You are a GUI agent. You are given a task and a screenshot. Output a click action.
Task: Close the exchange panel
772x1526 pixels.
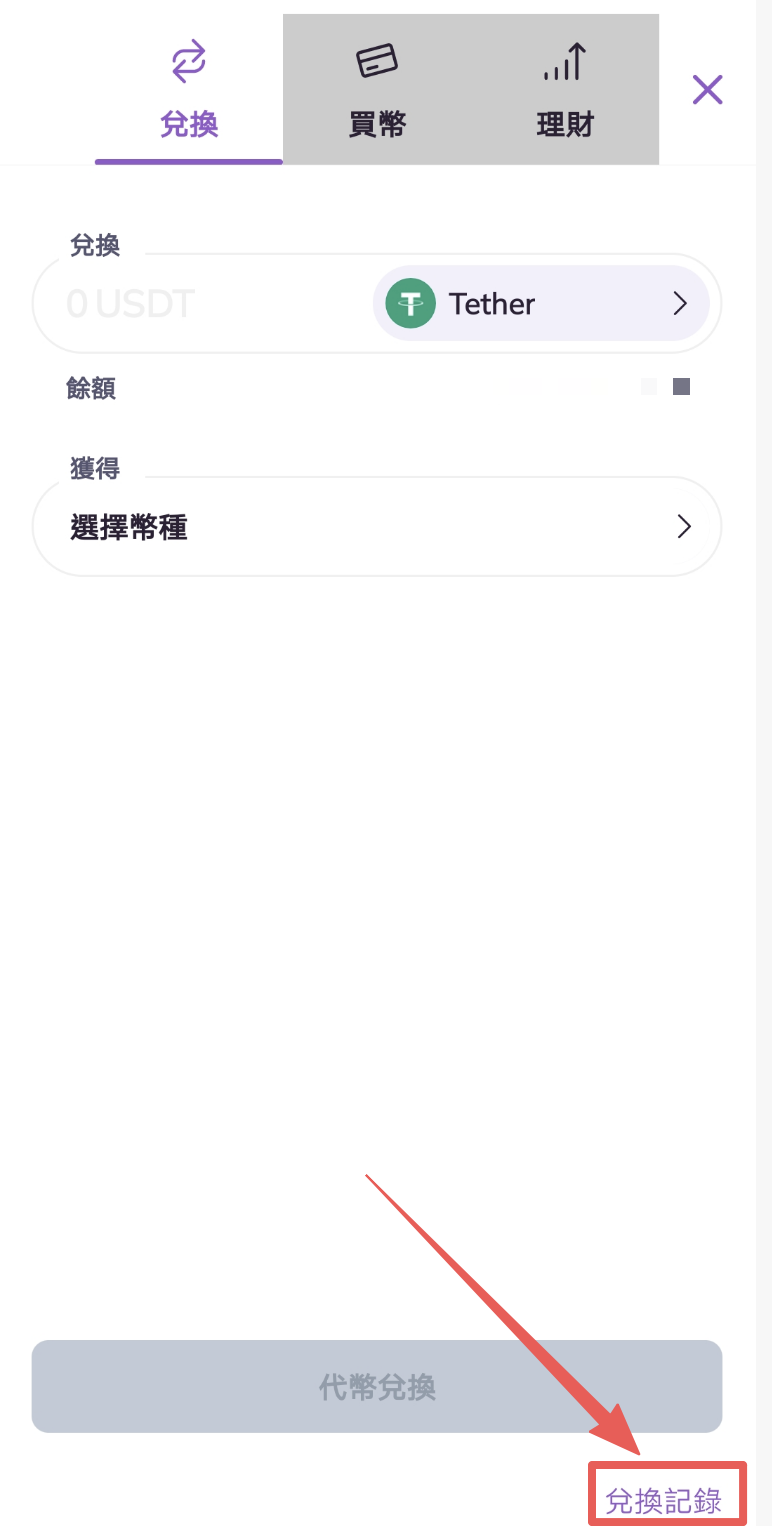pos(707,90)
